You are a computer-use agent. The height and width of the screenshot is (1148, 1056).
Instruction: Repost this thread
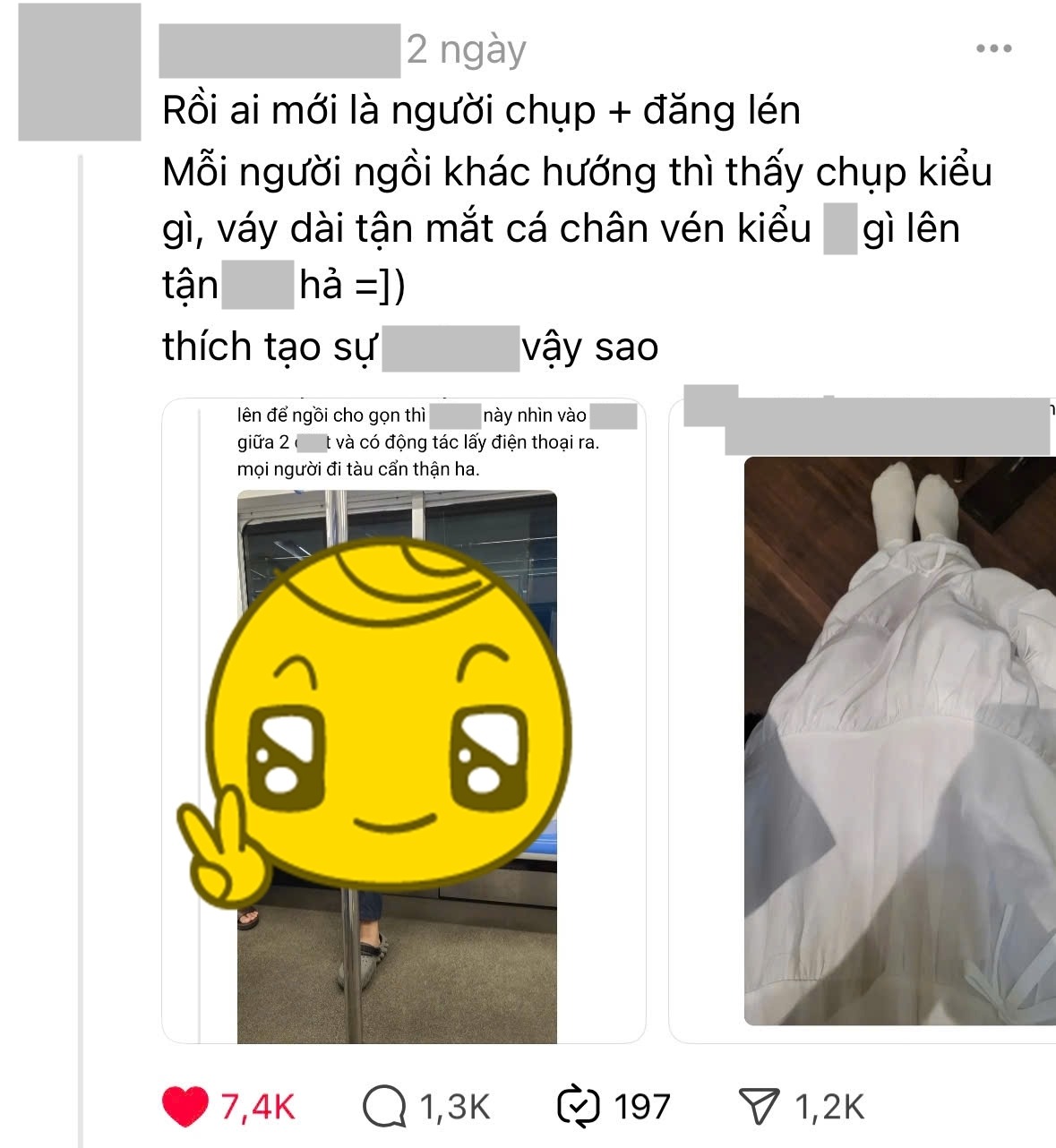578,1107
